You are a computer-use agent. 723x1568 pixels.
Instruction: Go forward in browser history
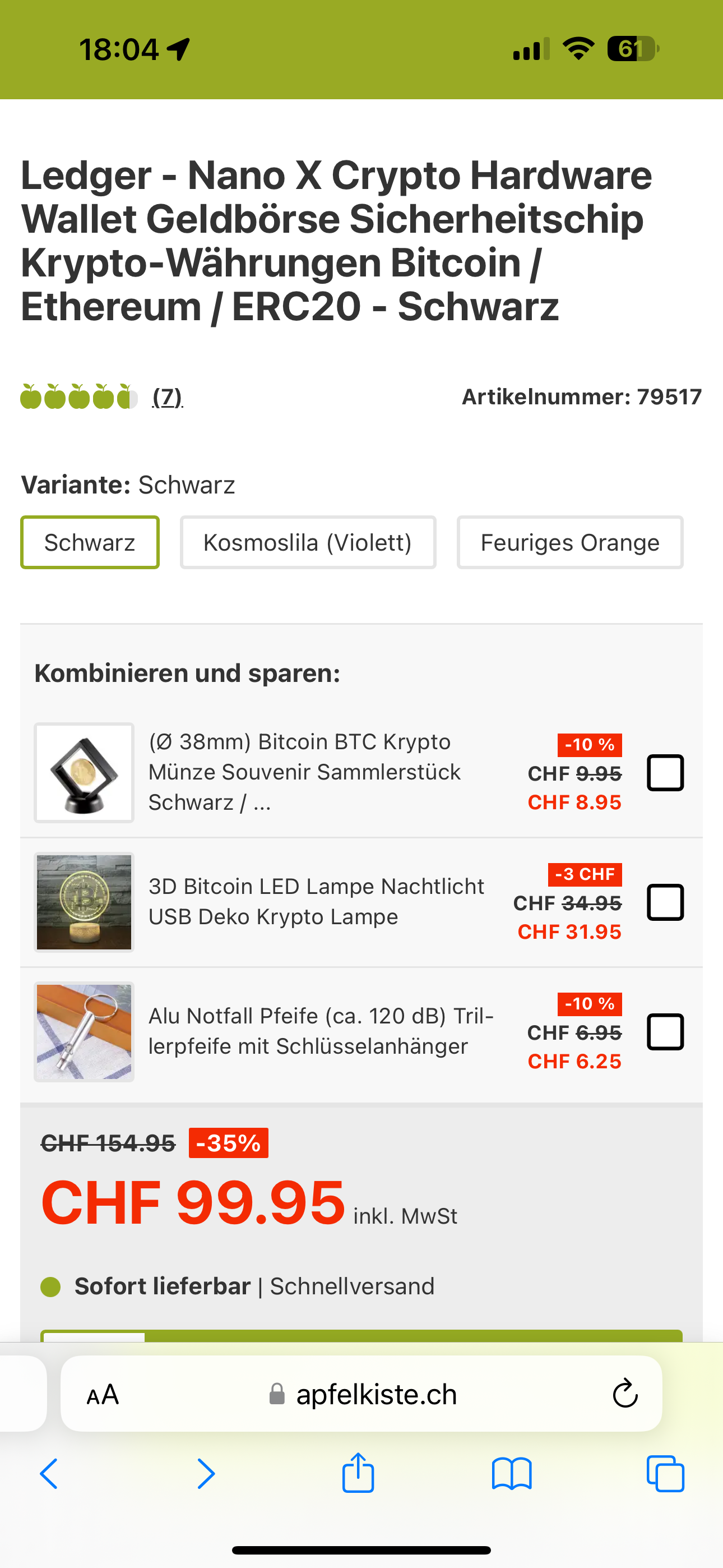click(x=206, y=1474)
